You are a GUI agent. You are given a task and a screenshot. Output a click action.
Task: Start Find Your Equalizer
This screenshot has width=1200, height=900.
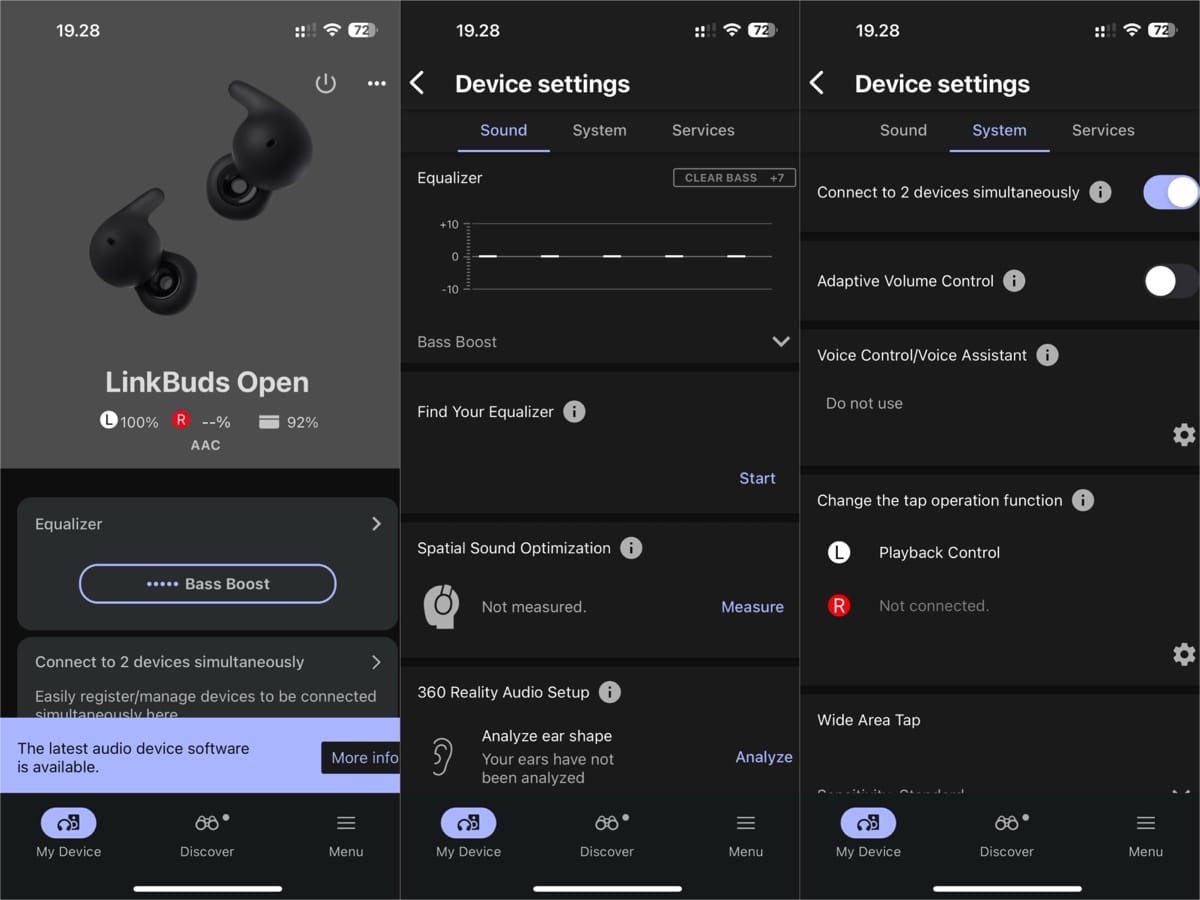point(757,478)
